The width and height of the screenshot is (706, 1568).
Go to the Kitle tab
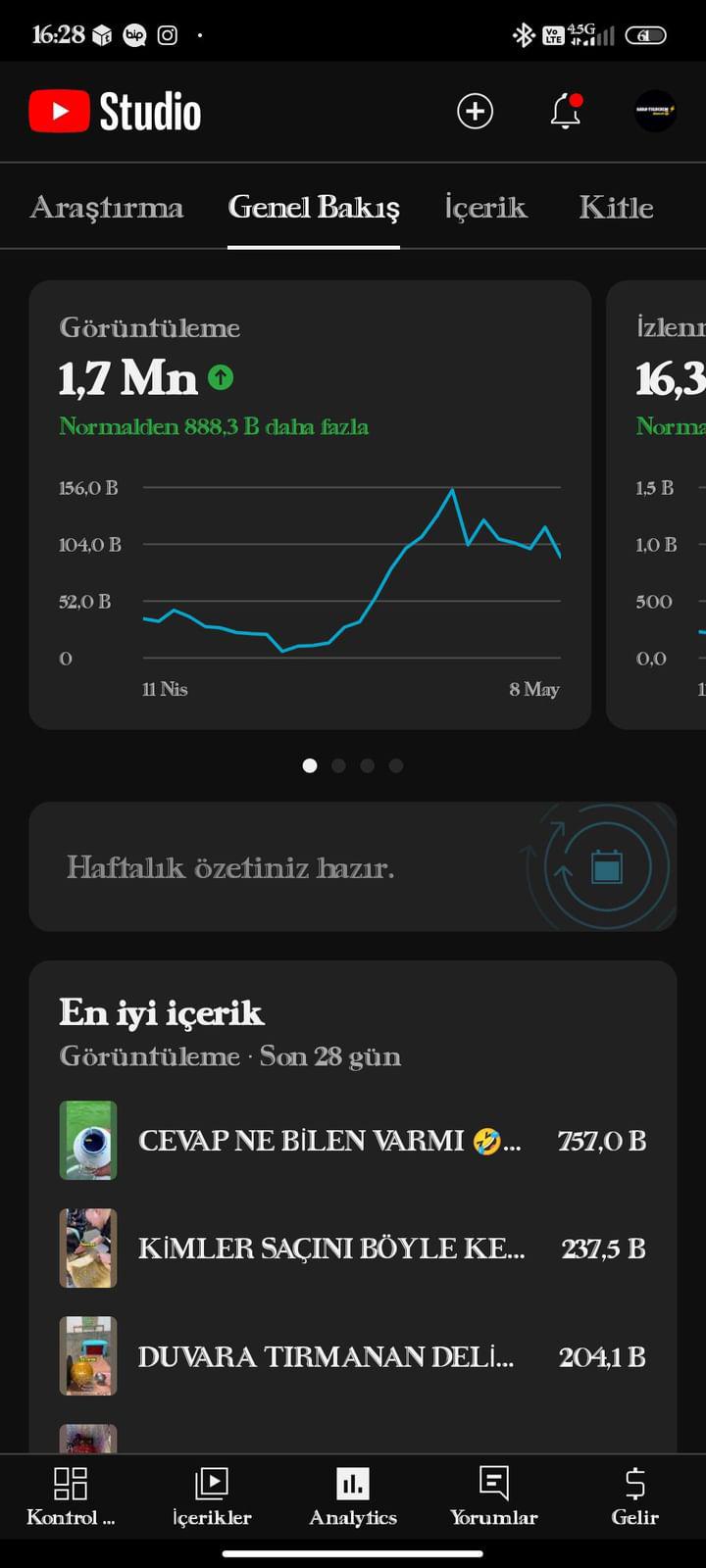(616, 207)
